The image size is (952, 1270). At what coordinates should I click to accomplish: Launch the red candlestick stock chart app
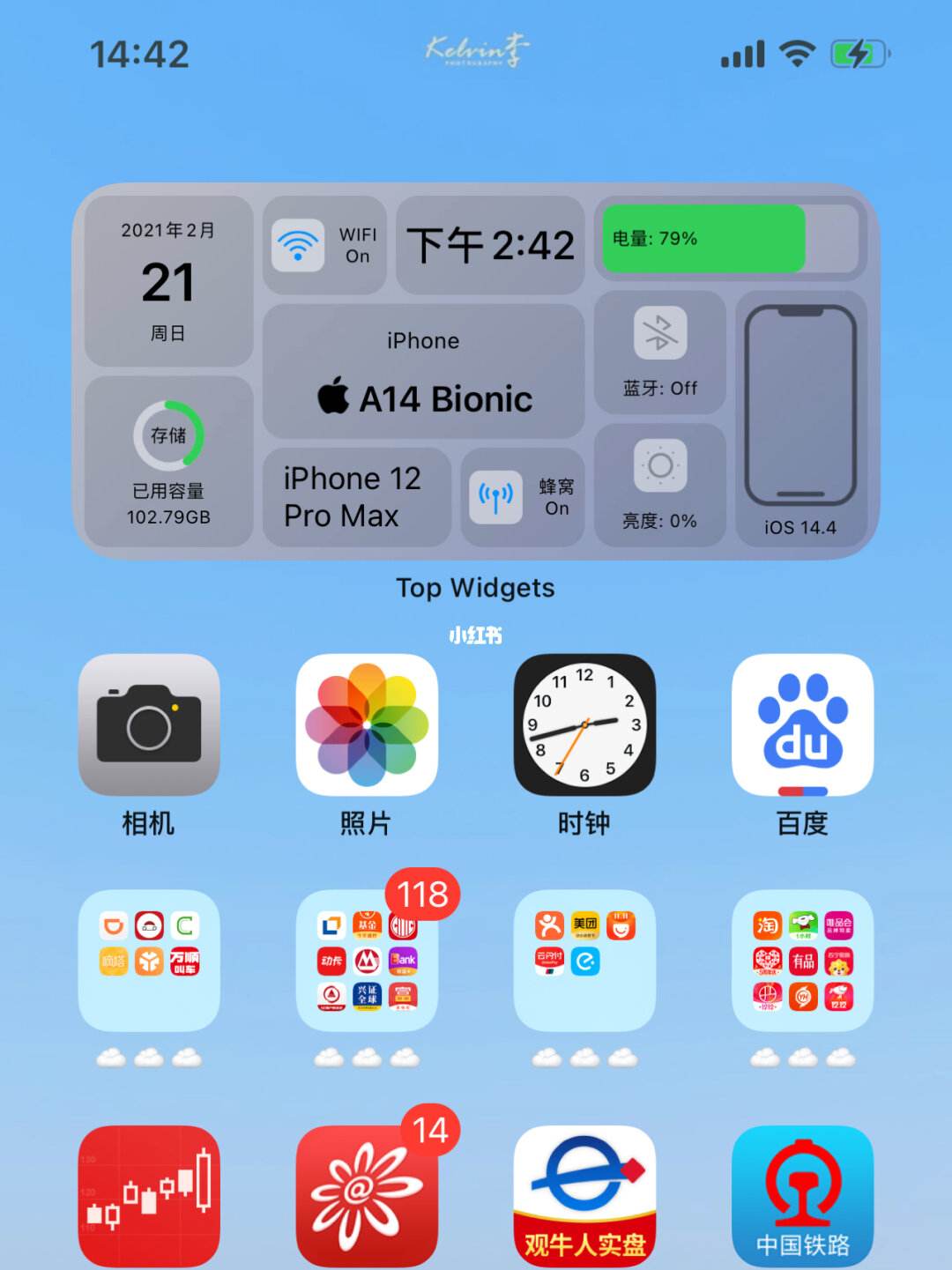pos(149,1194)
